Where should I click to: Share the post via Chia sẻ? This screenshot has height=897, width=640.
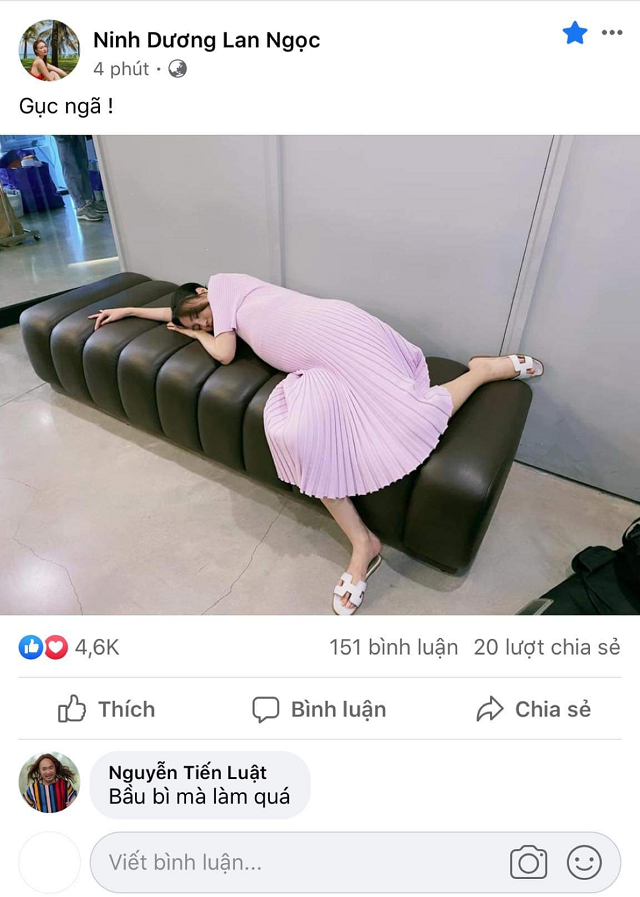533,709
